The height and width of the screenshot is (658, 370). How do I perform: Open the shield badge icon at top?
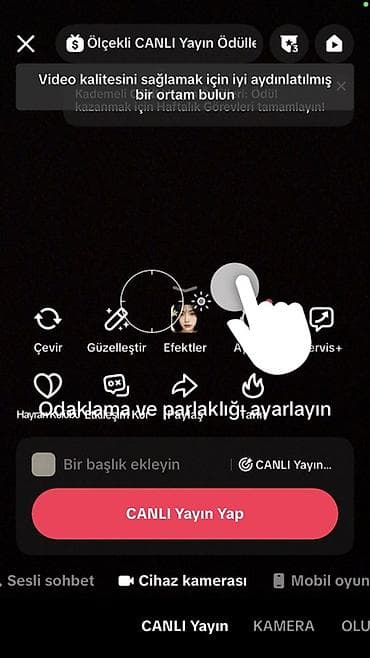tap(289, 44)
